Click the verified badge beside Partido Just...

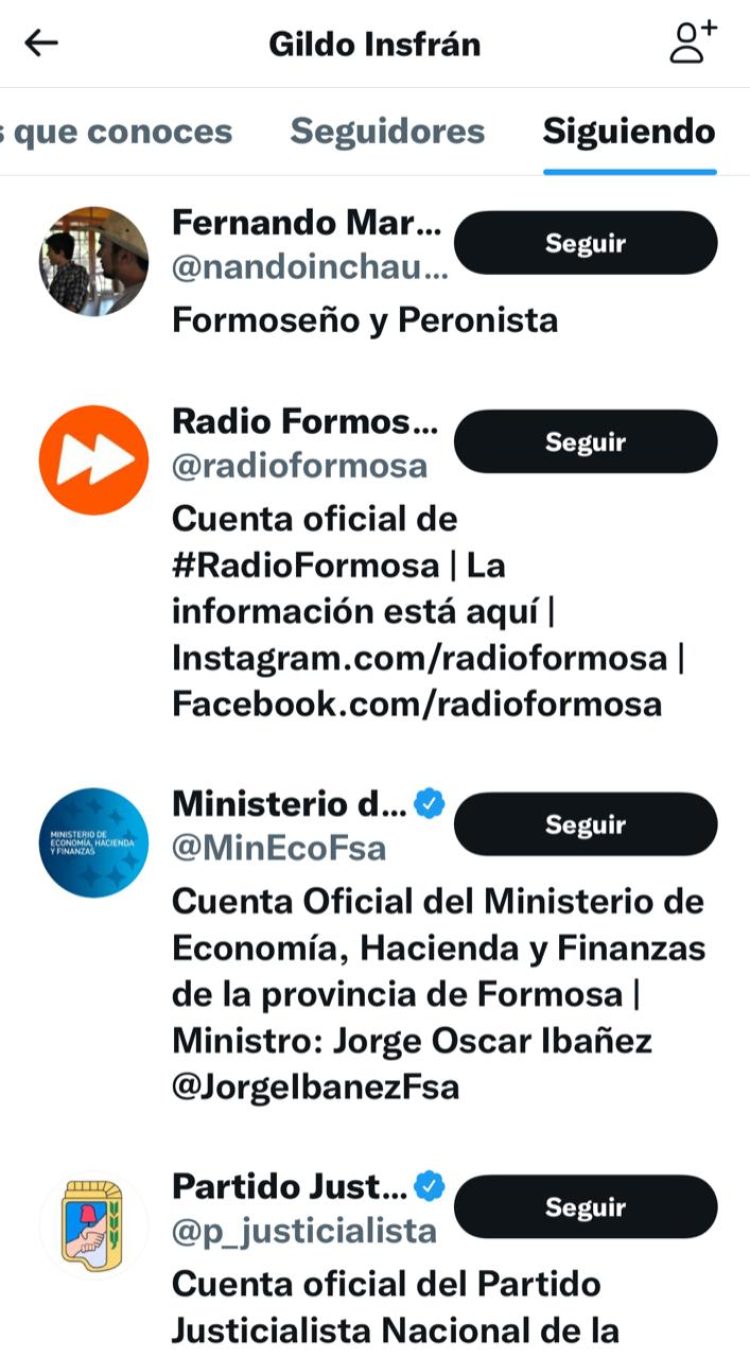pyautogui.click(x=429, y=1185)
